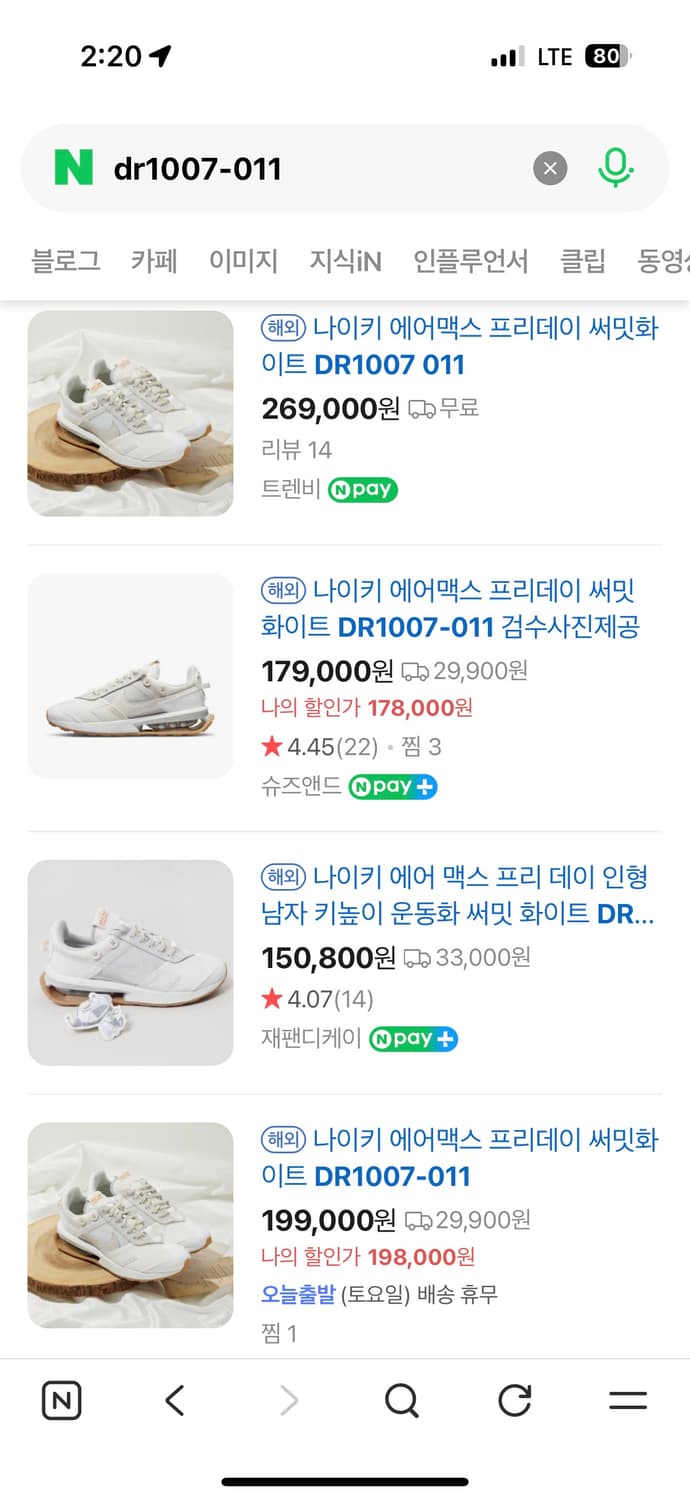Image resolution: width=690 pixels, height=1500 pixels.
Task: Go to Naver home via N button
Action: [x=62, y=1401]
